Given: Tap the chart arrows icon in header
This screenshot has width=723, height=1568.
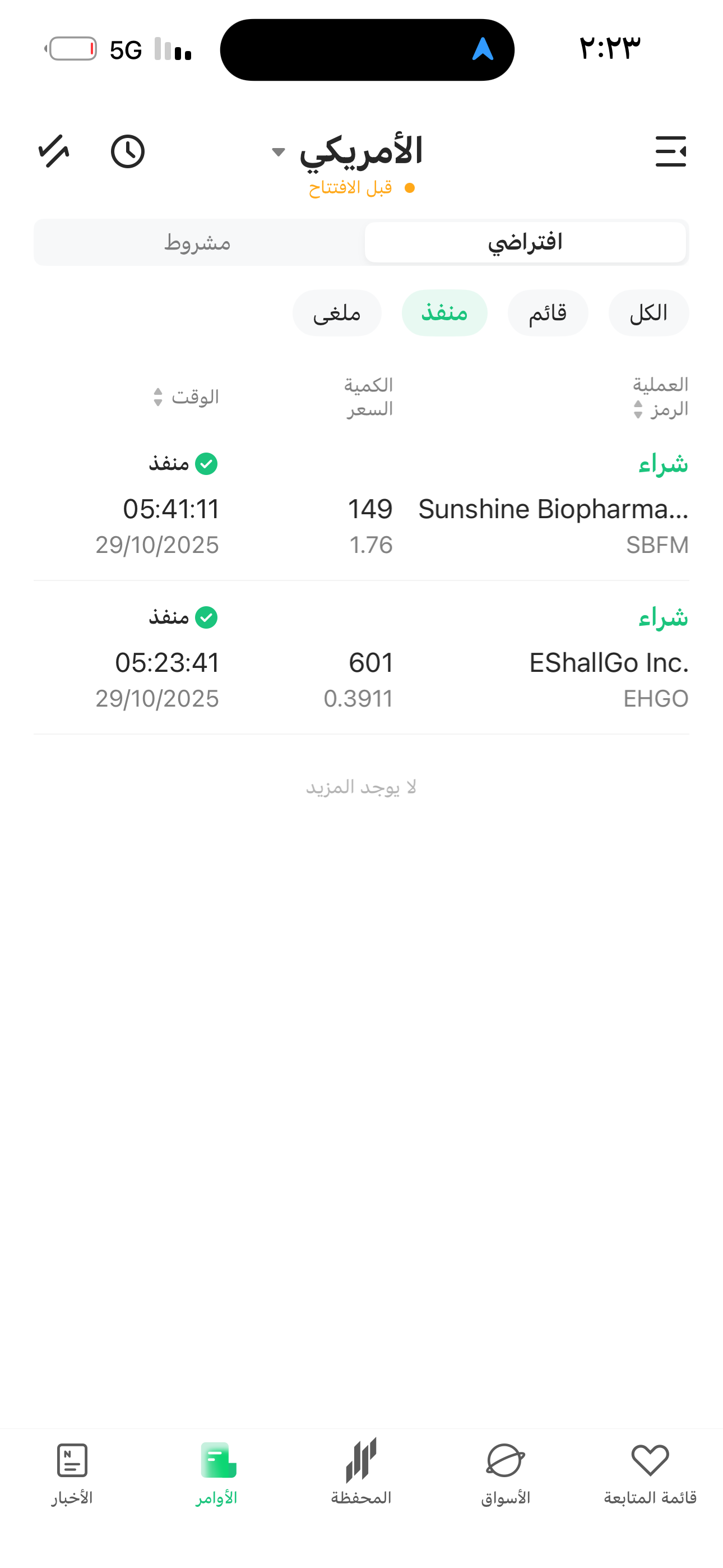Looking at the screenshot, I should coord(54,151).
